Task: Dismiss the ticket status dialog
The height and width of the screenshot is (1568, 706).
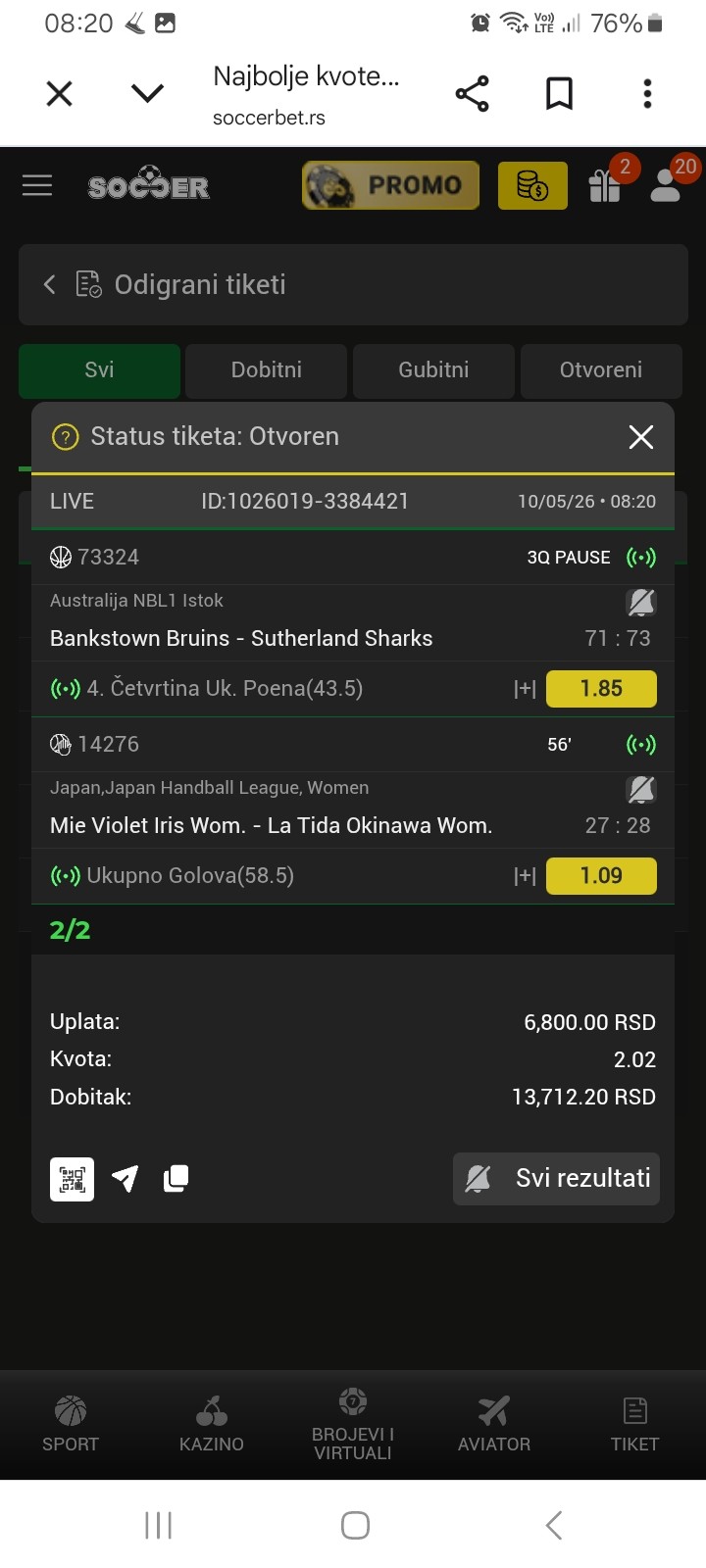Action: 641,437
